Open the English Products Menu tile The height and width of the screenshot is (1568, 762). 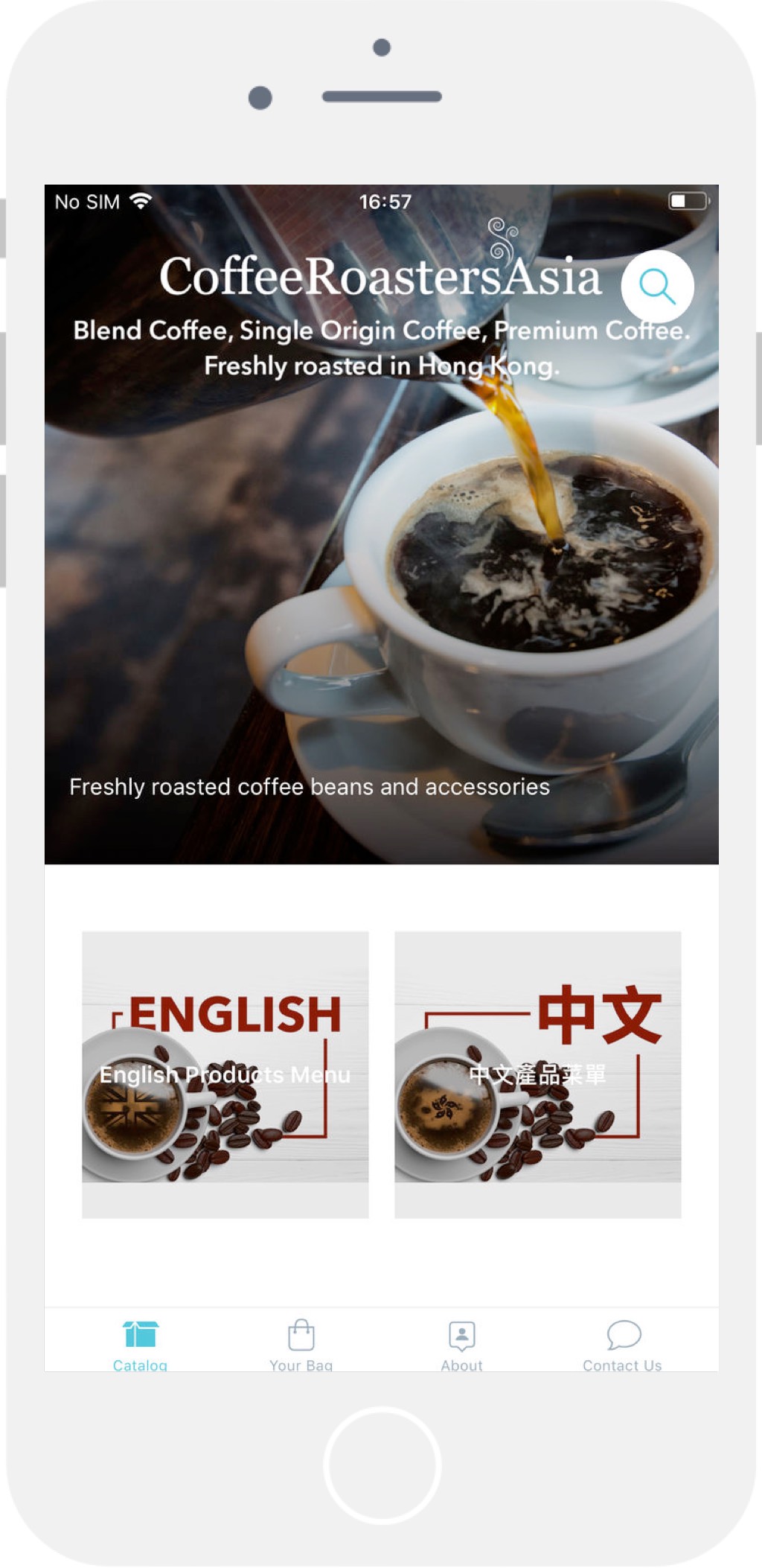coord(225,1073)
